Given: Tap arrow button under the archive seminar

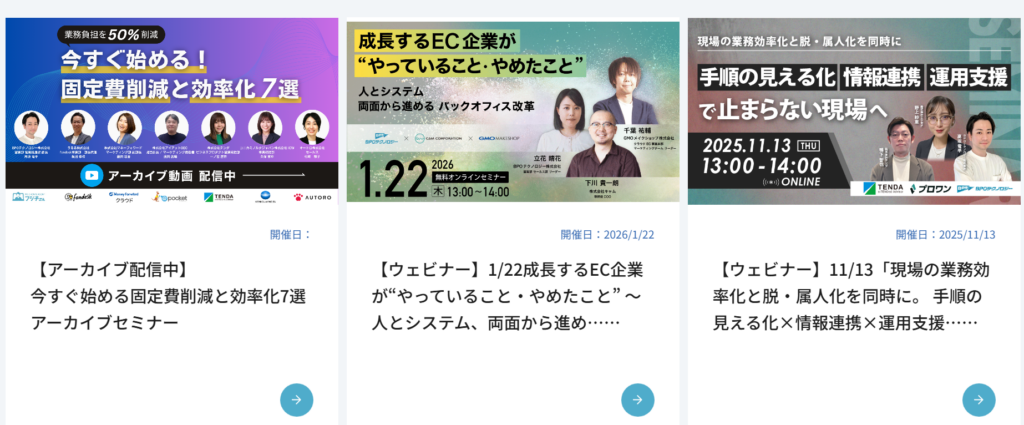Looking at the screenshot, I should 296,400.
